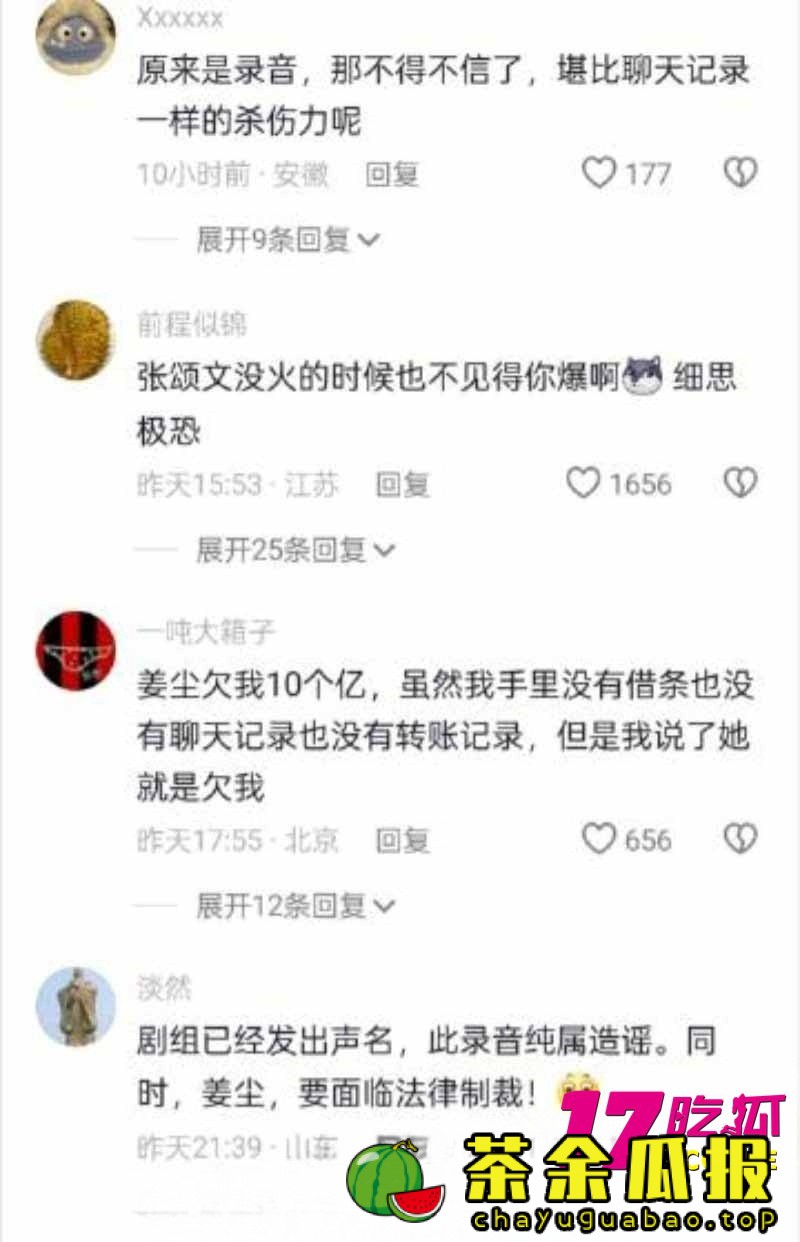Like 一吨大箱子's comment

click(600, 839)
